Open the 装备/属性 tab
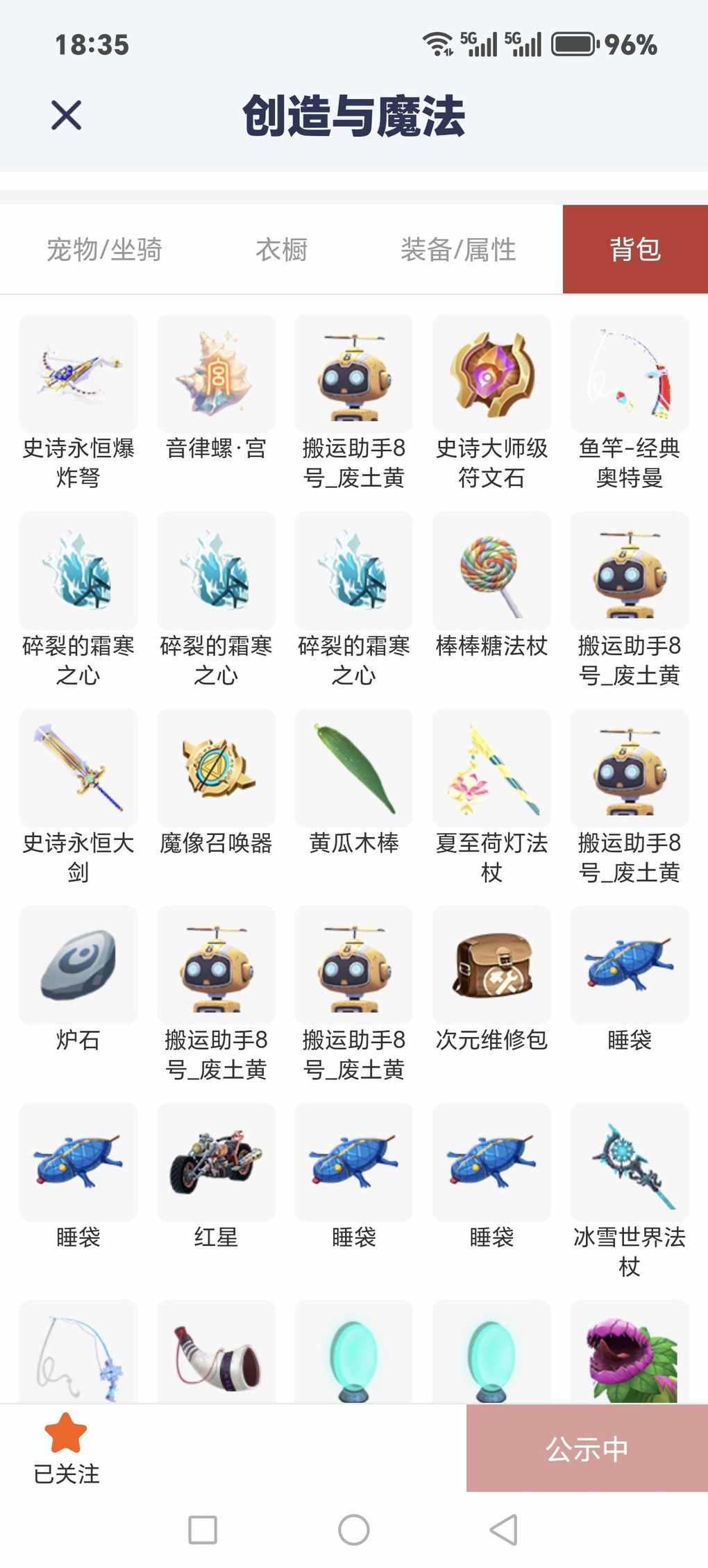 [x=458, y=249]
